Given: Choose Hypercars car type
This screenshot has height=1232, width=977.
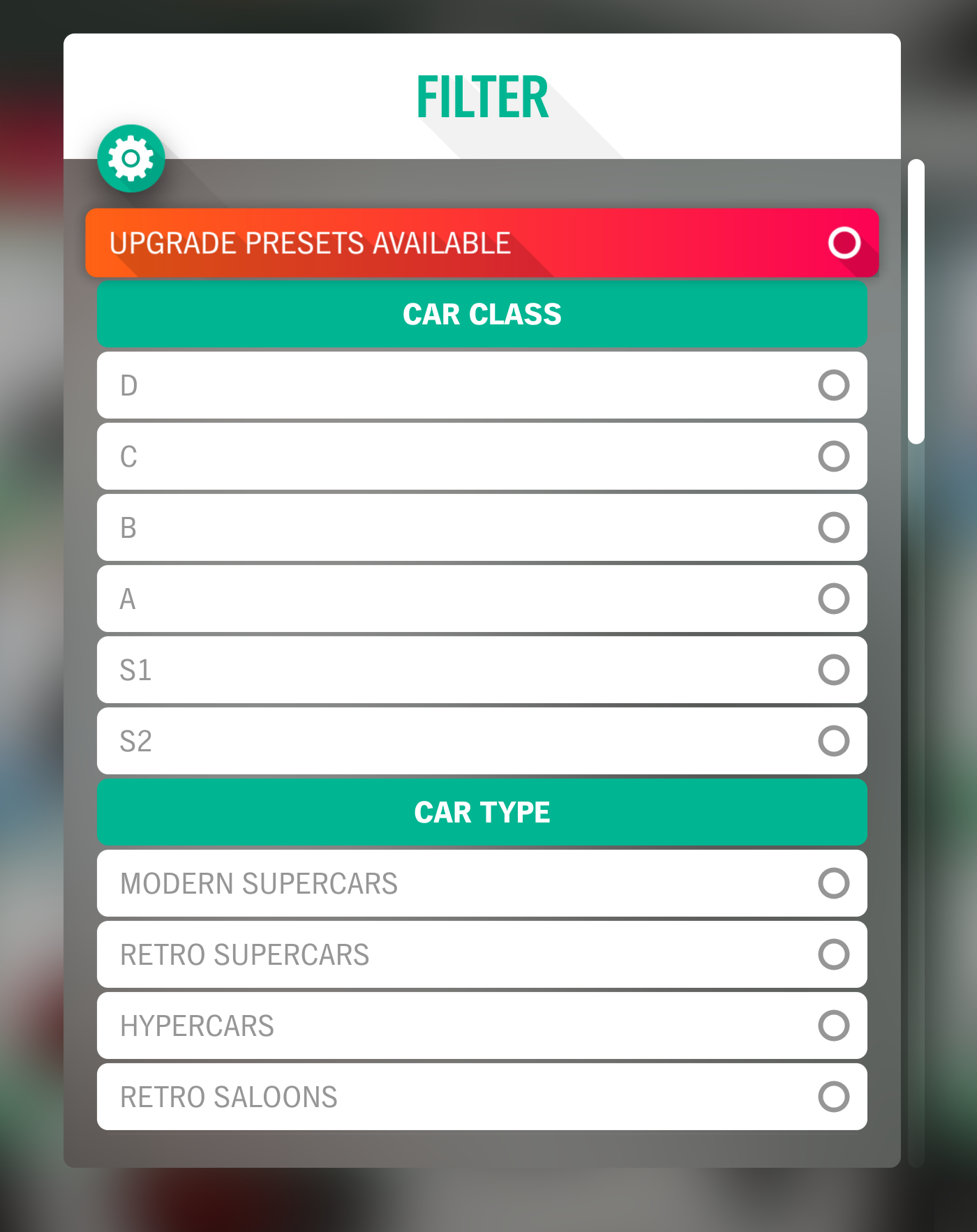Looking at the screenshot, I should tap(833, 1026).
